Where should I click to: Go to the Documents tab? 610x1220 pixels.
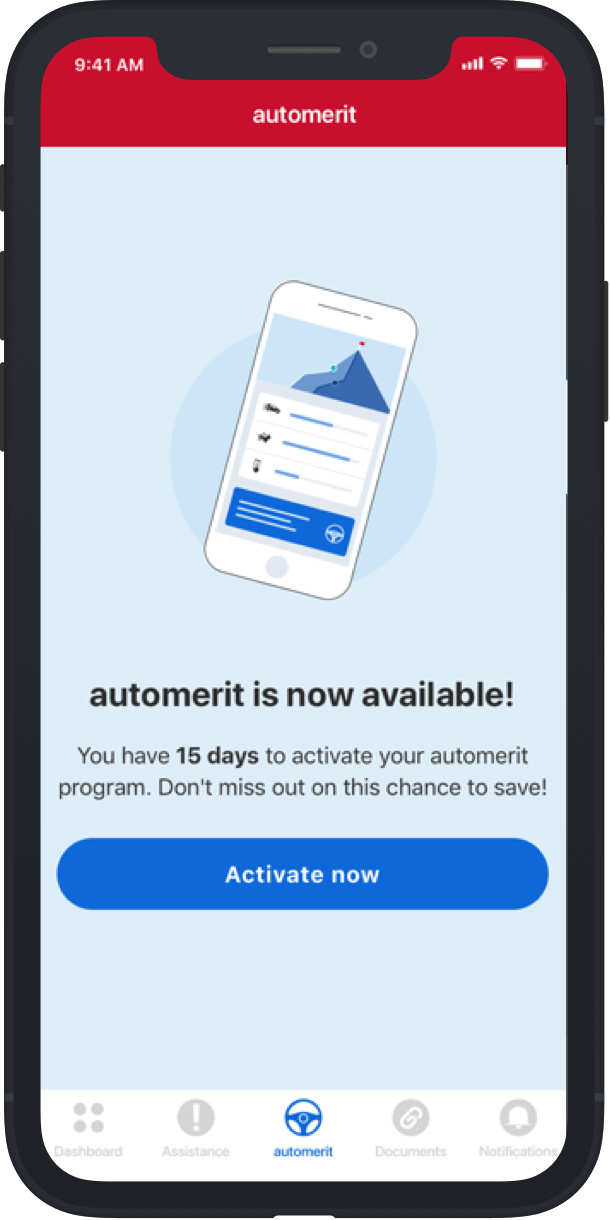[x=410, y=1126]
